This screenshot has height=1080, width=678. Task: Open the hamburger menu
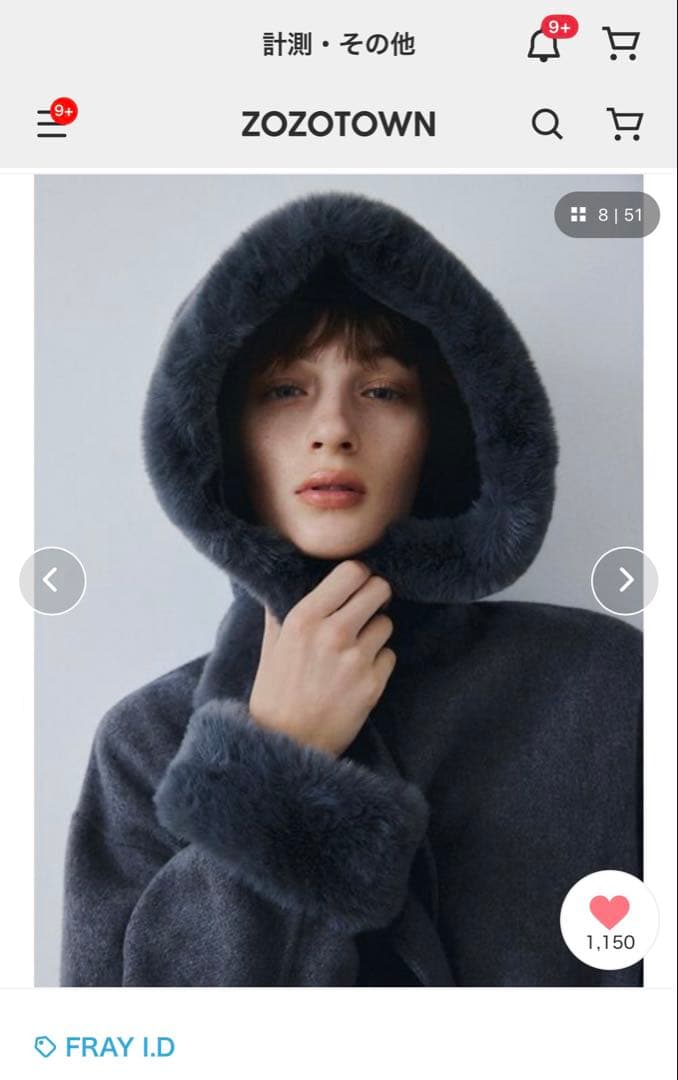tap(52, 124)
